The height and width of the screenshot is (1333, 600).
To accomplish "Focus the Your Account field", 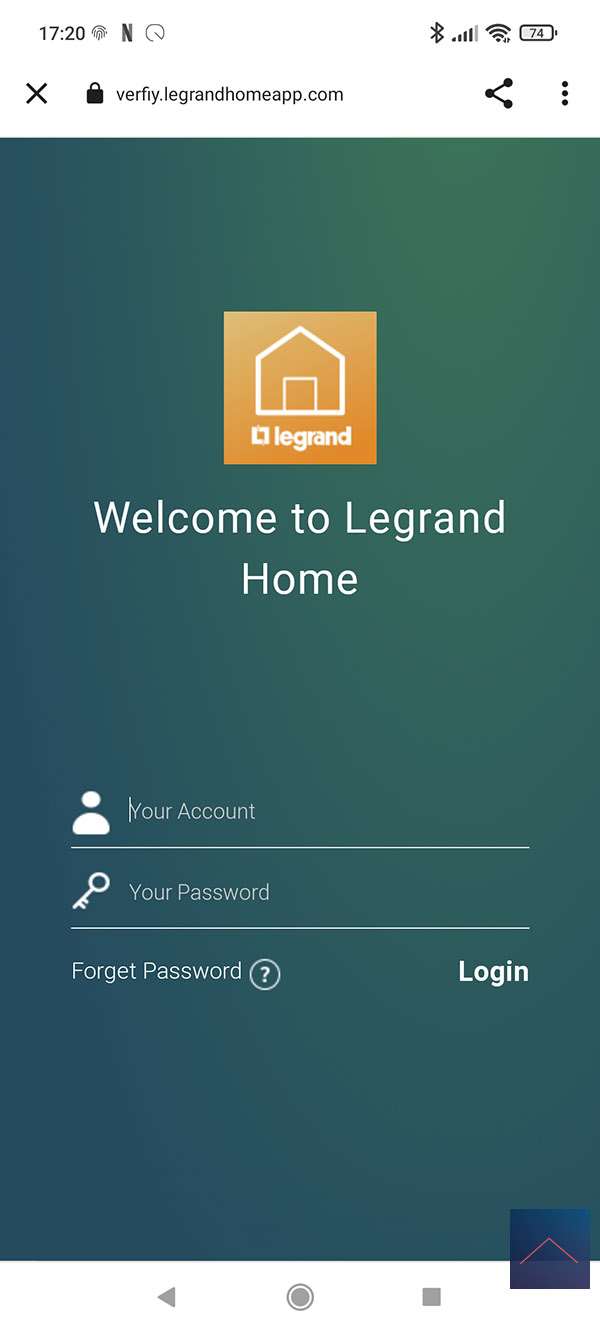I will (320, 811).
